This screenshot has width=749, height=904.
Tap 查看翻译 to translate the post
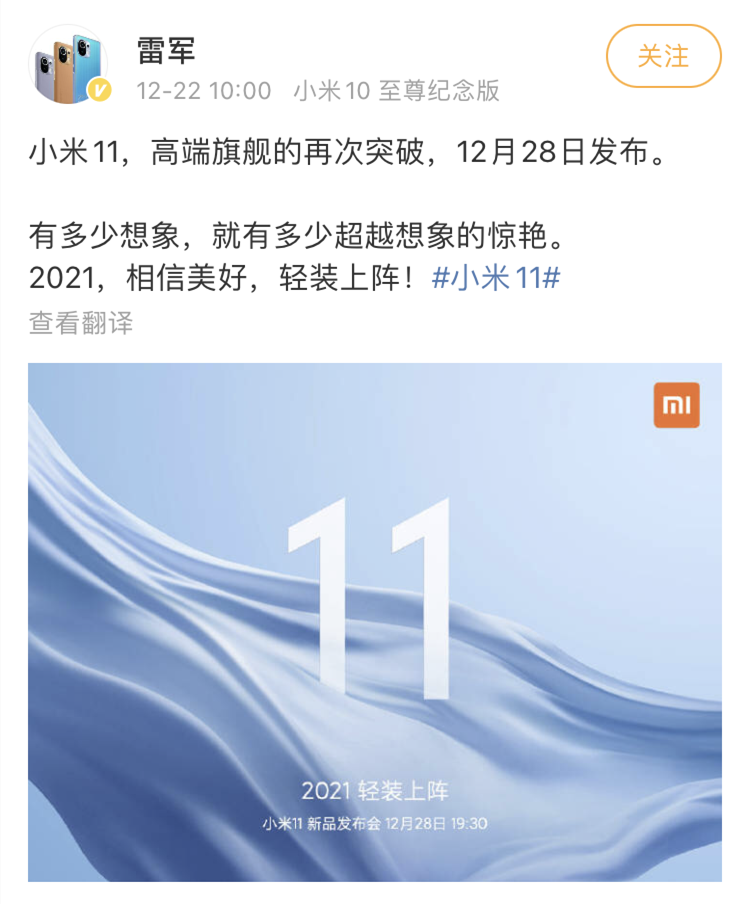click(81, 323)
